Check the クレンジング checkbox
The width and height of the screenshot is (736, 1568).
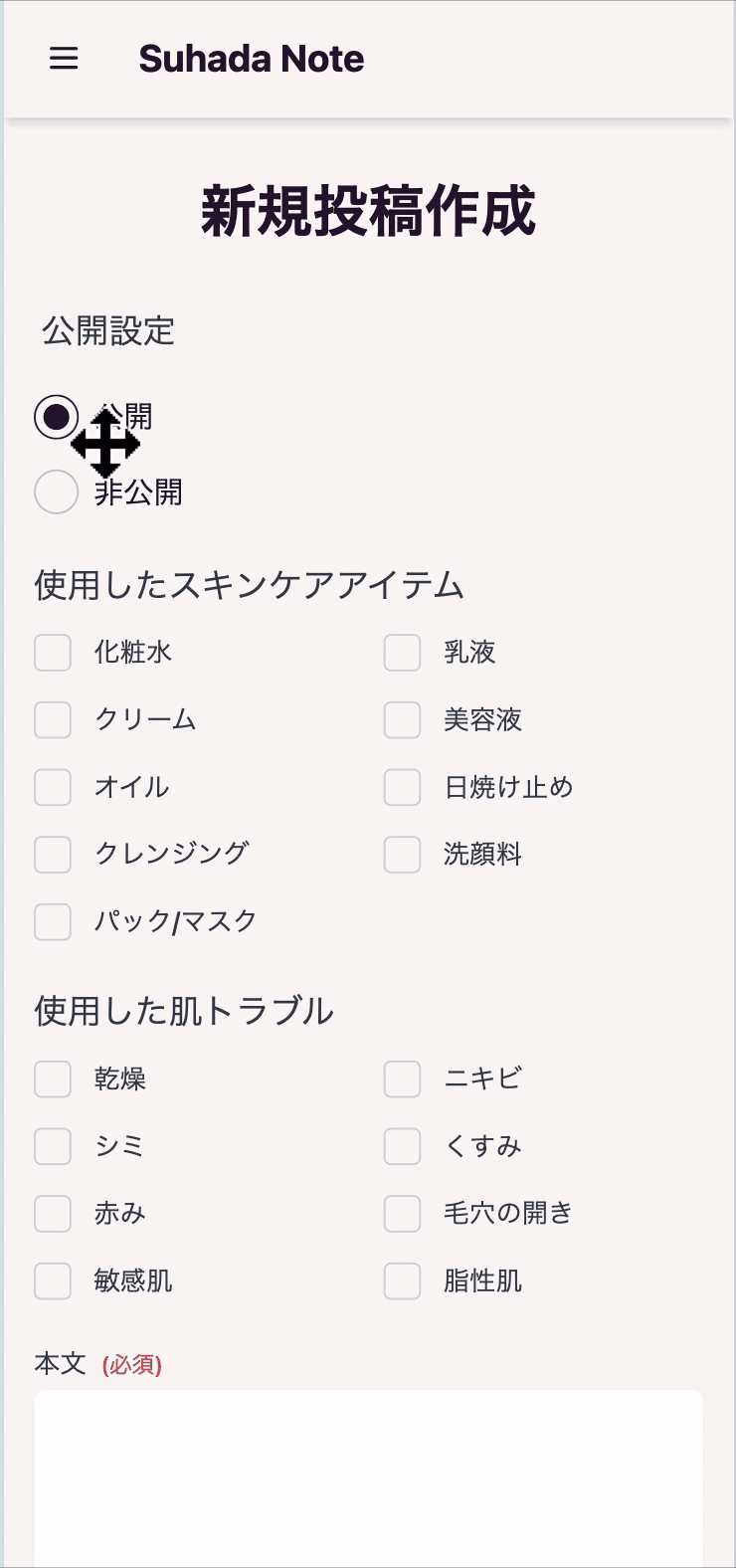point(53,855)
